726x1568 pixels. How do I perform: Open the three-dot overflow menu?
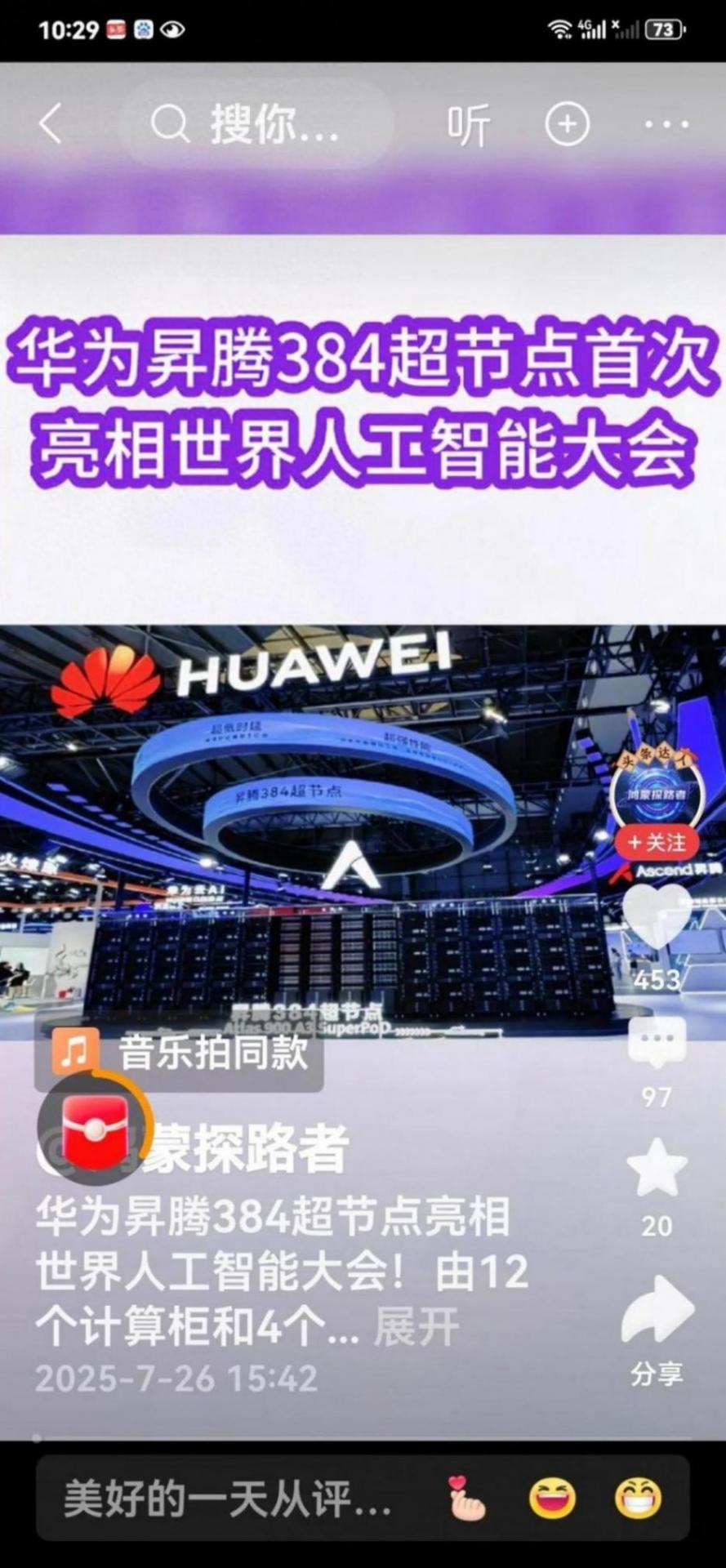(x=666, y=125)
